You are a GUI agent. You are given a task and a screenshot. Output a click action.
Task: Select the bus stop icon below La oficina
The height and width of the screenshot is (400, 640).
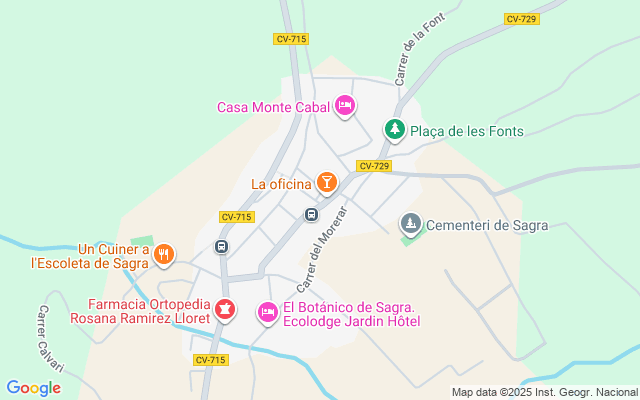tap(311, 214)
